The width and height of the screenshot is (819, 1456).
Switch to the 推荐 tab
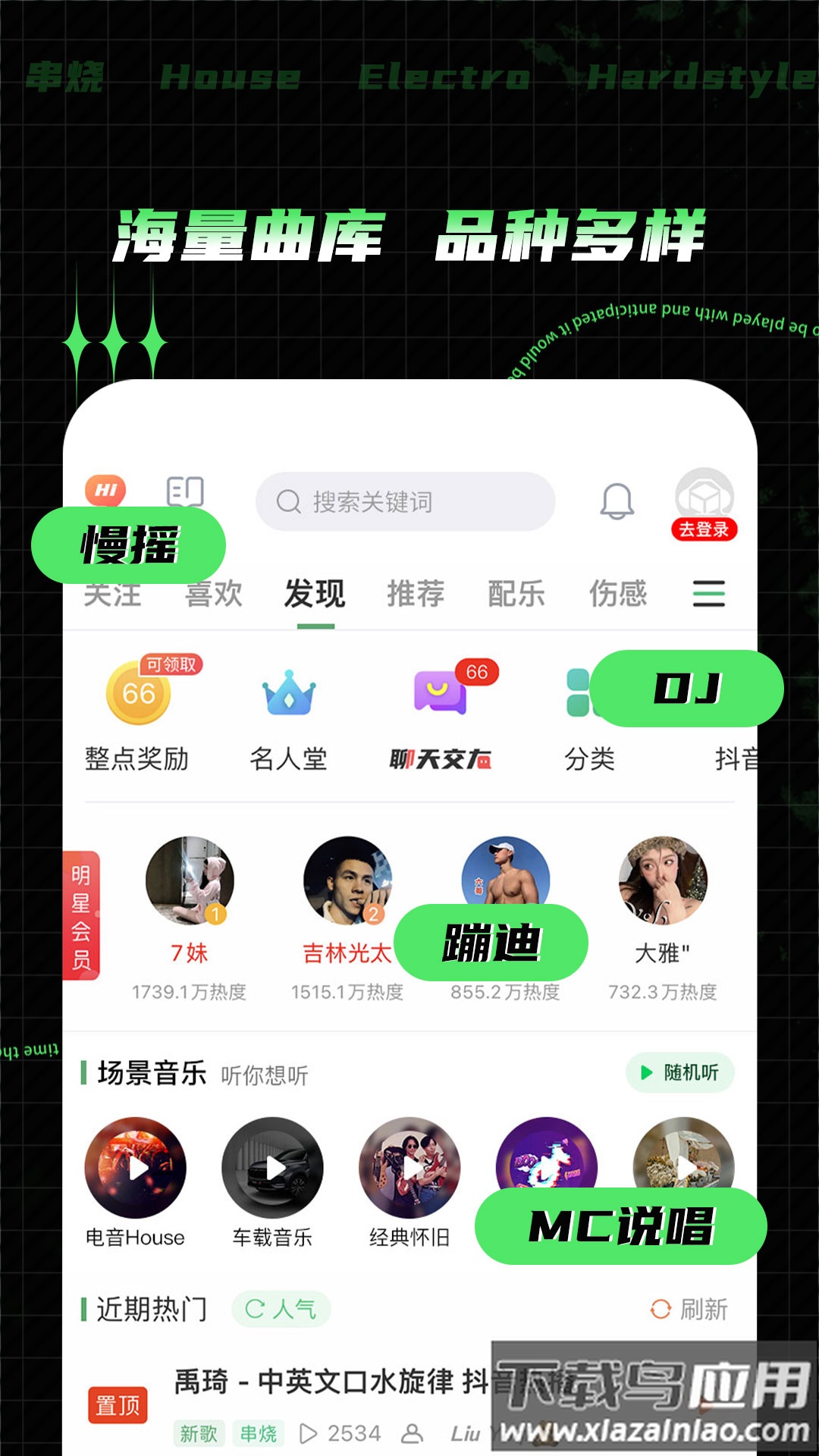point(416,595)
